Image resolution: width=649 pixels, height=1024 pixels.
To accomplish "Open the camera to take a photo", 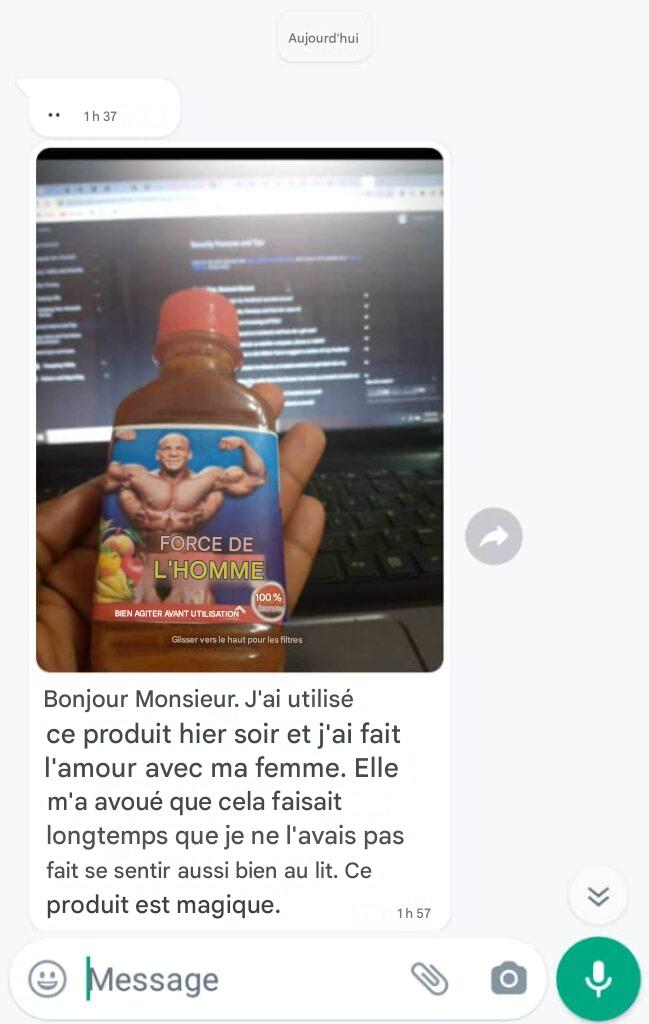I will (x=508, y=978).
